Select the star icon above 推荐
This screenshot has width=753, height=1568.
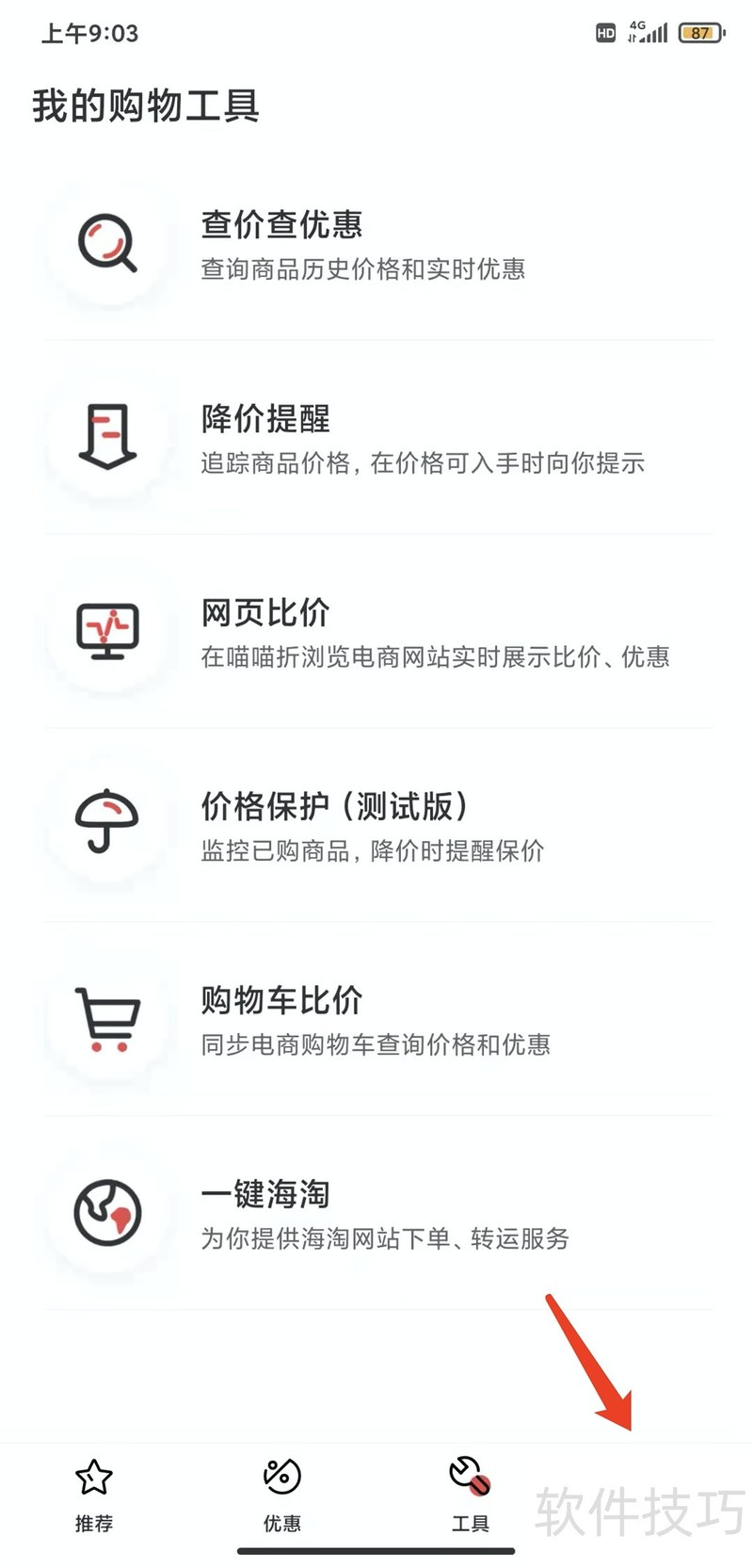point(93,1476)
